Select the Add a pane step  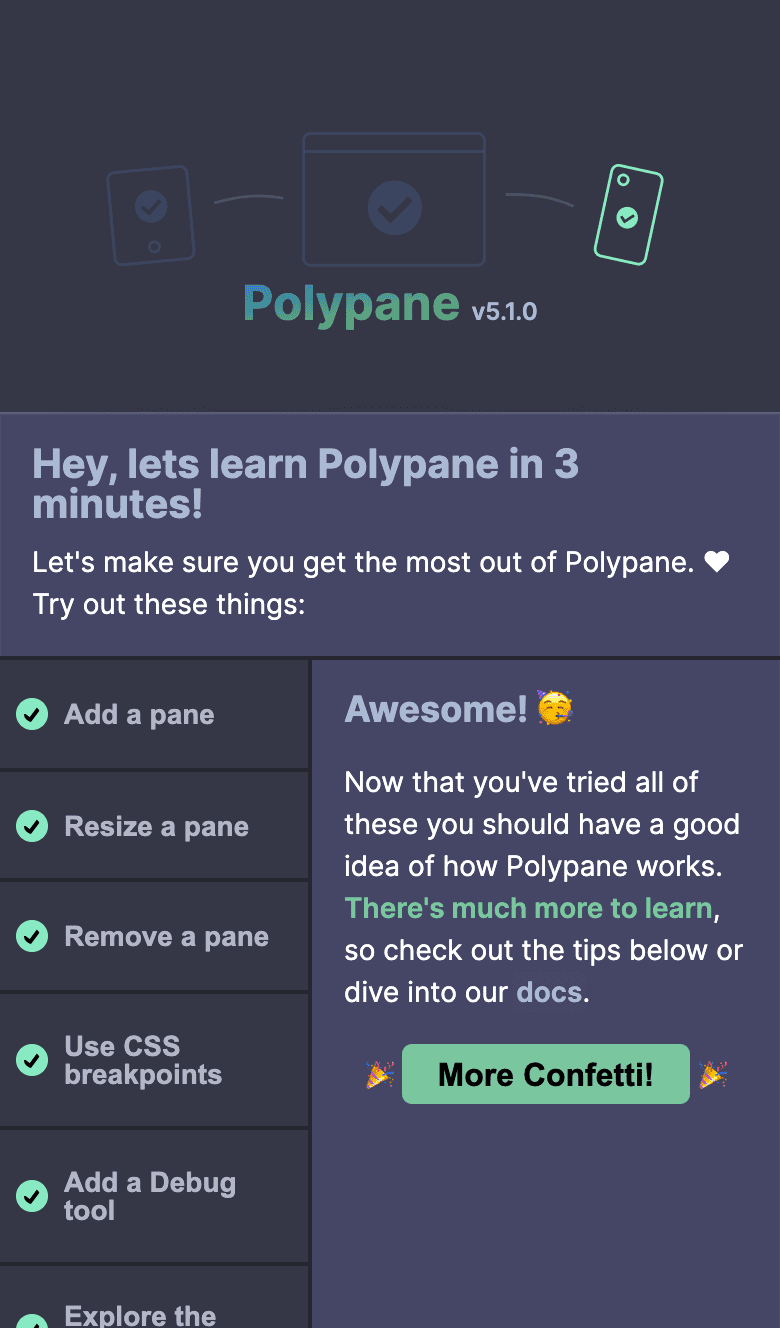pos(154,714)
